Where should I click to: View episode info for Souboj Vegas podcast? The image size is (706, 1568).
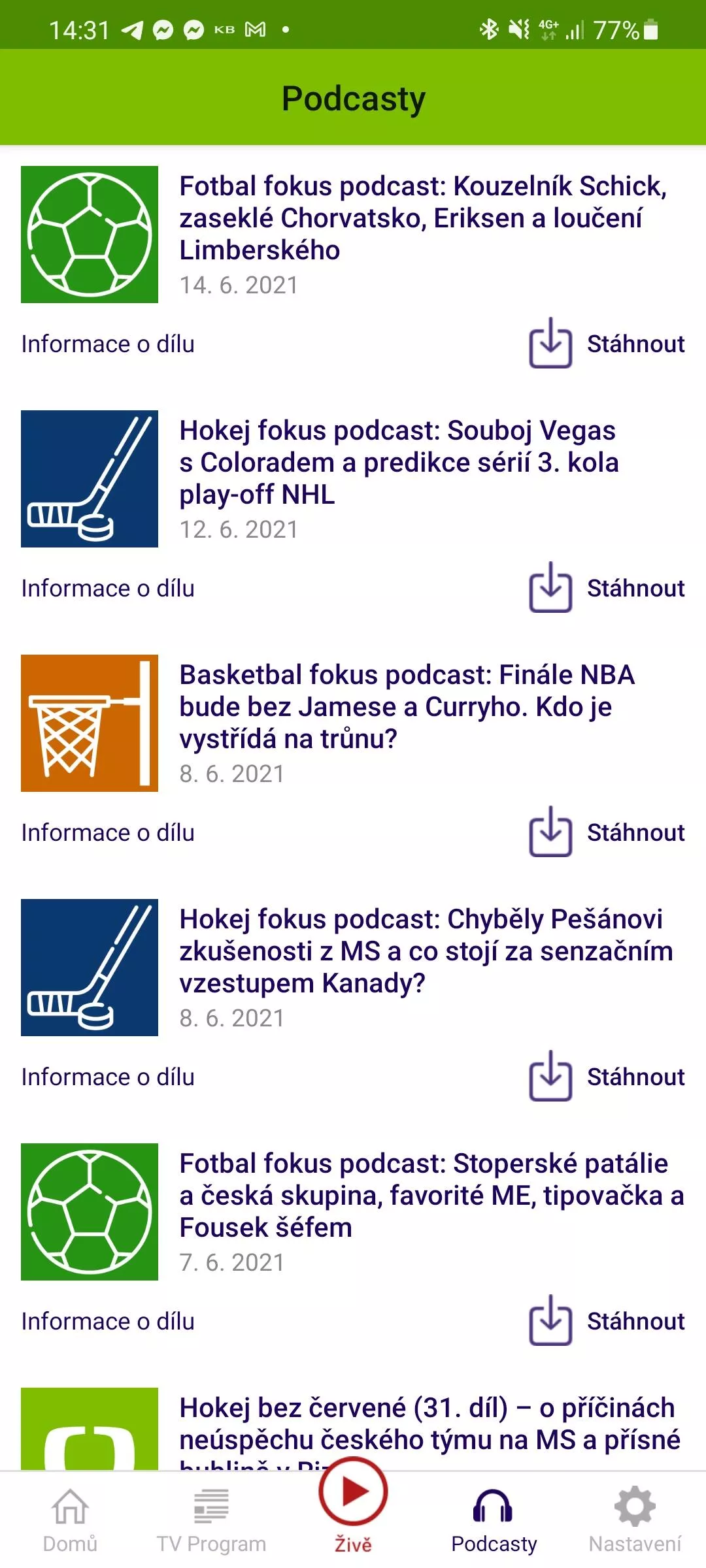tap(108, 588)
